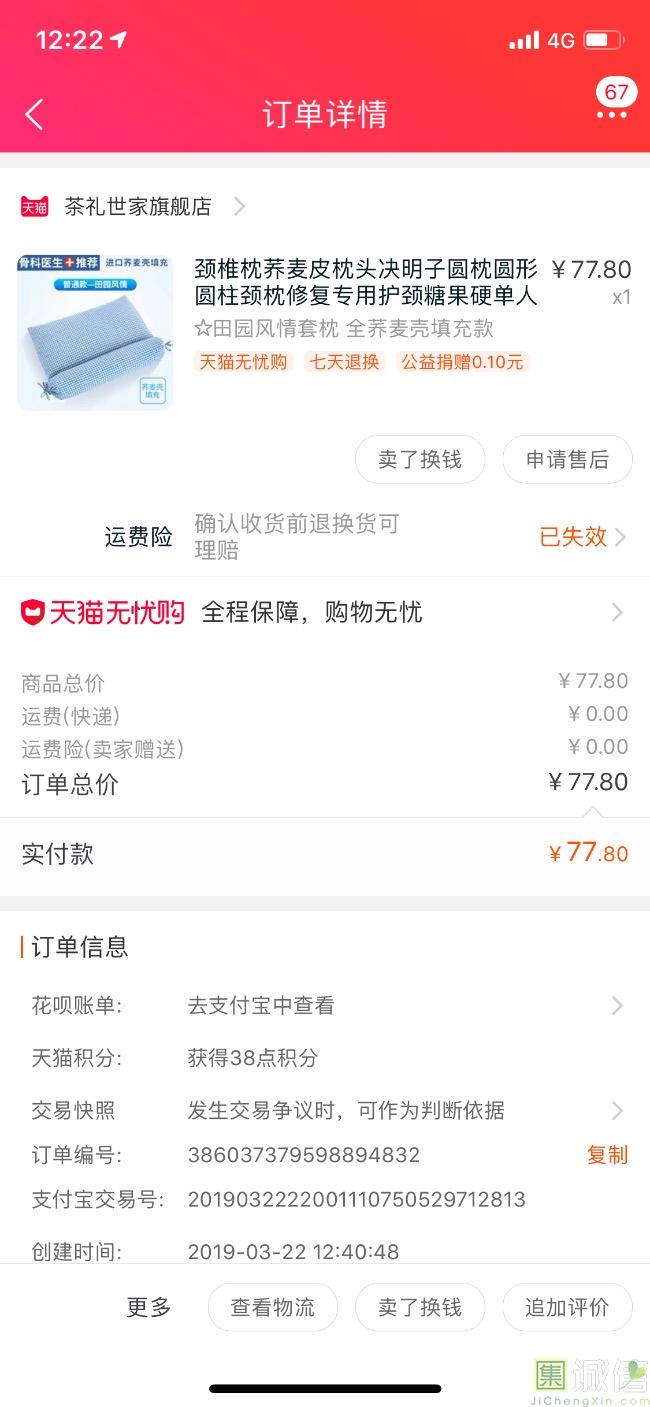Copy the order number with 复制

tap(607, 1155)
